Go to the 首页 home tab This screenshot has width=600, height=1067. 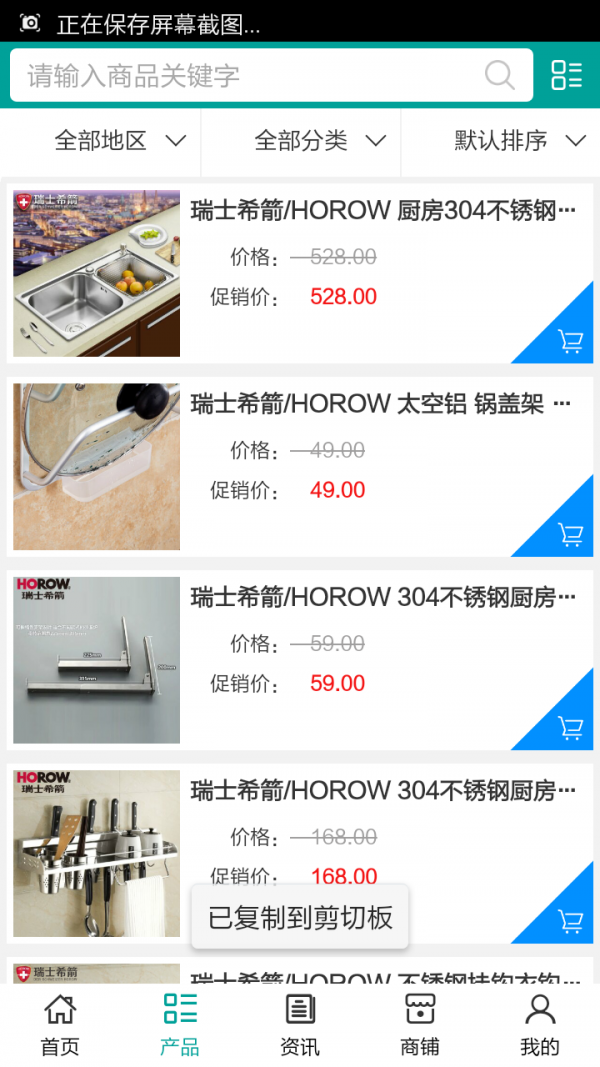[60, 1025]
